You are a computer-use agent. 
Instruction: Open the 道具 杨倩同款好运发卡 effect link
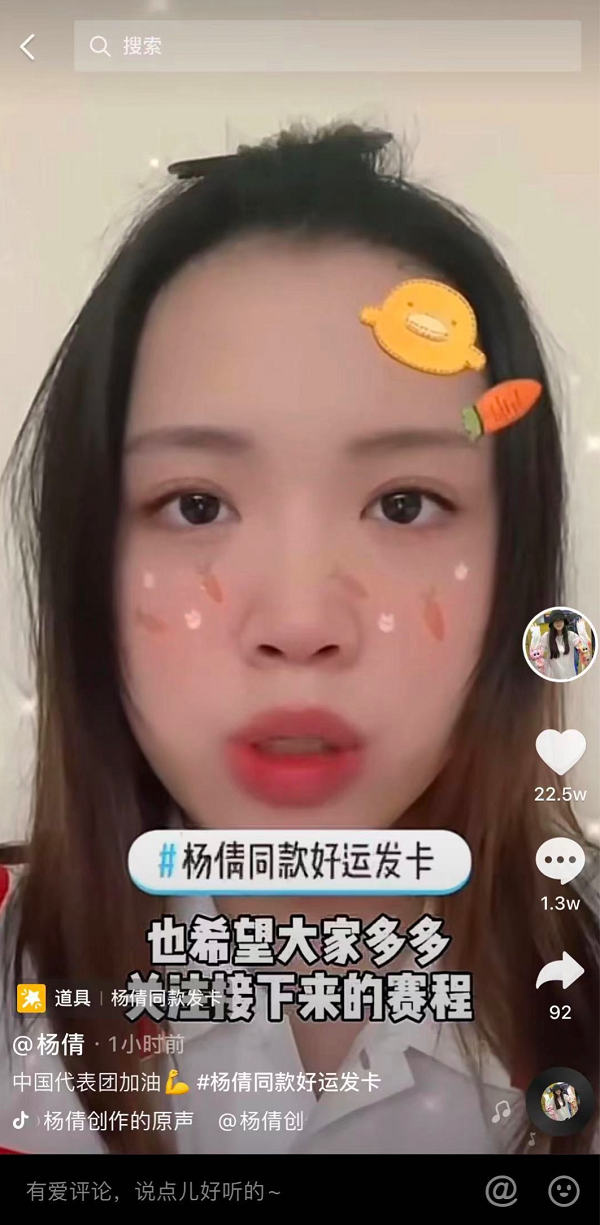point(120,998)
